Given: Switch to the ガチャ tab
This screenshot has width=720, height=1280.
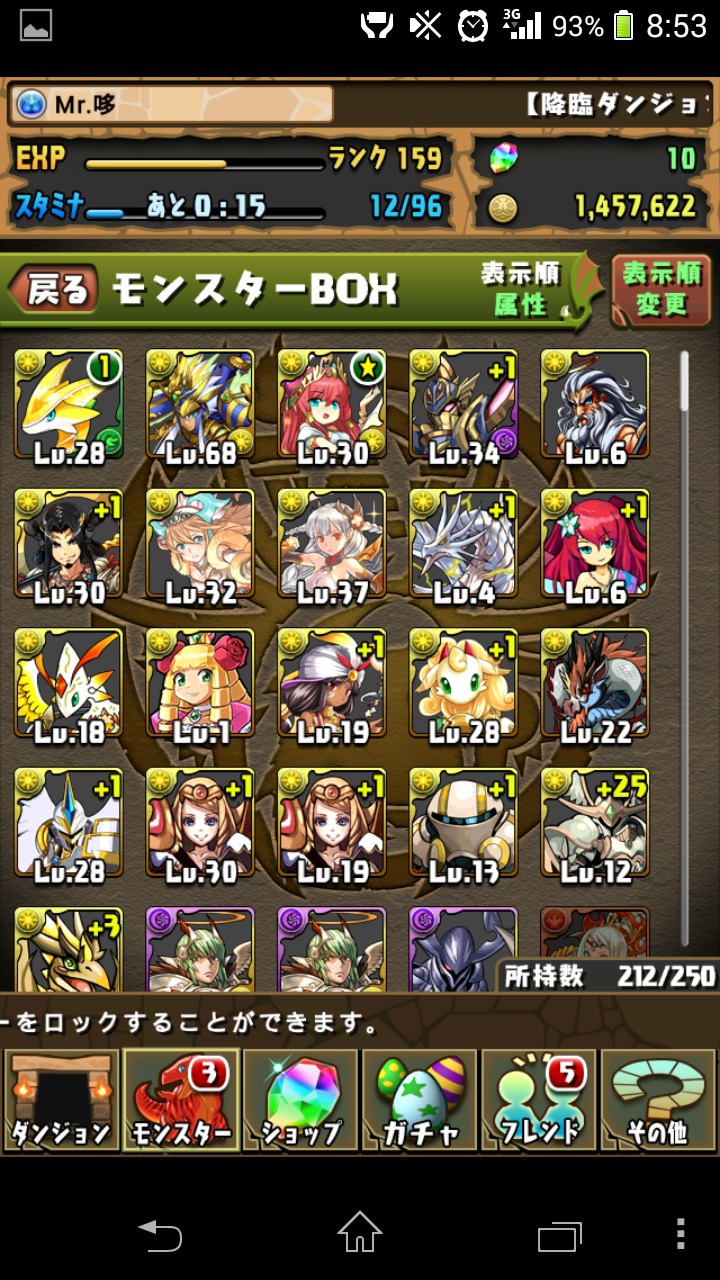Looking at the screenshot, I should coord(420,1101).
